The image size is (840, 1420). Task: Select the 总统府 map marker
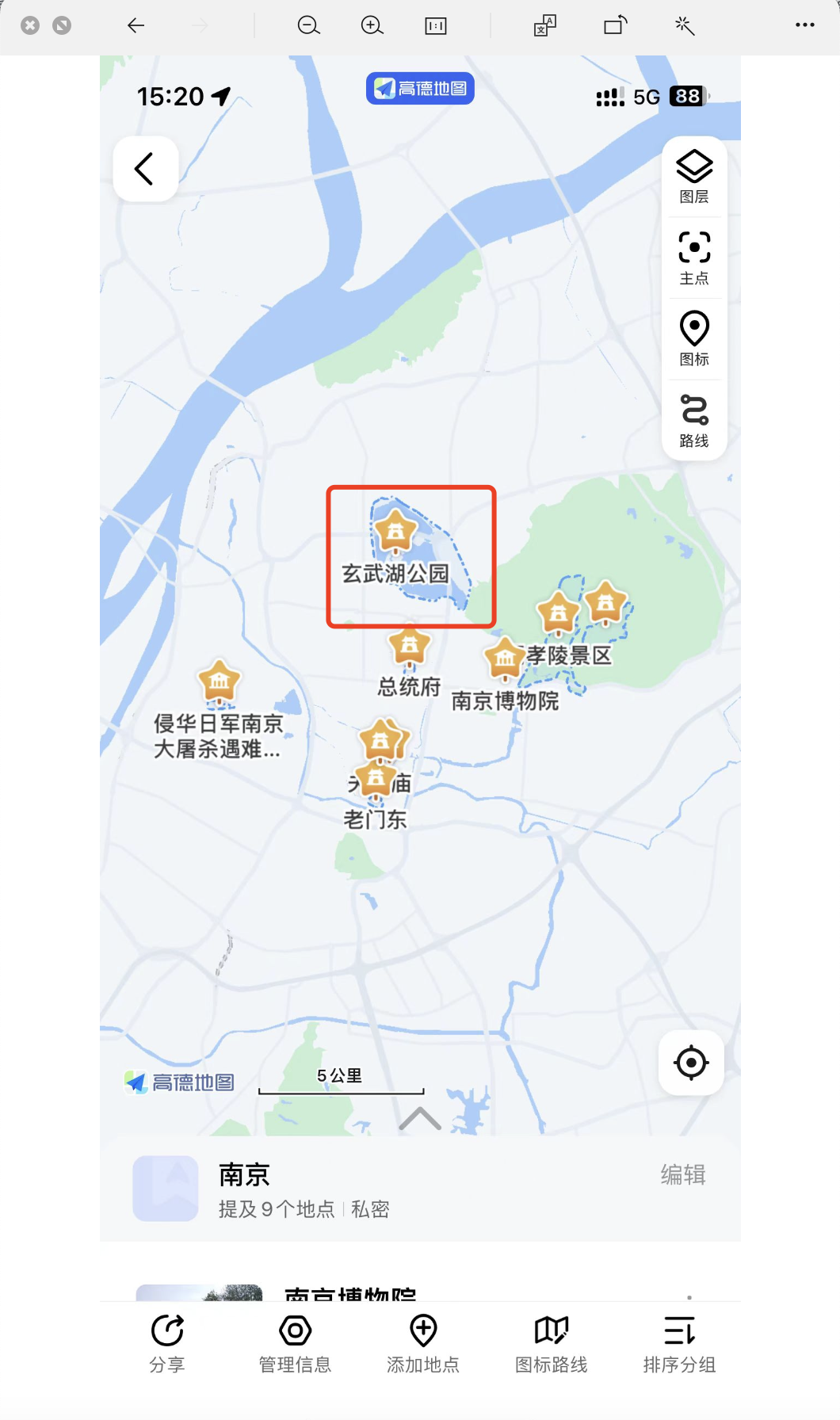tap(410, 647)
